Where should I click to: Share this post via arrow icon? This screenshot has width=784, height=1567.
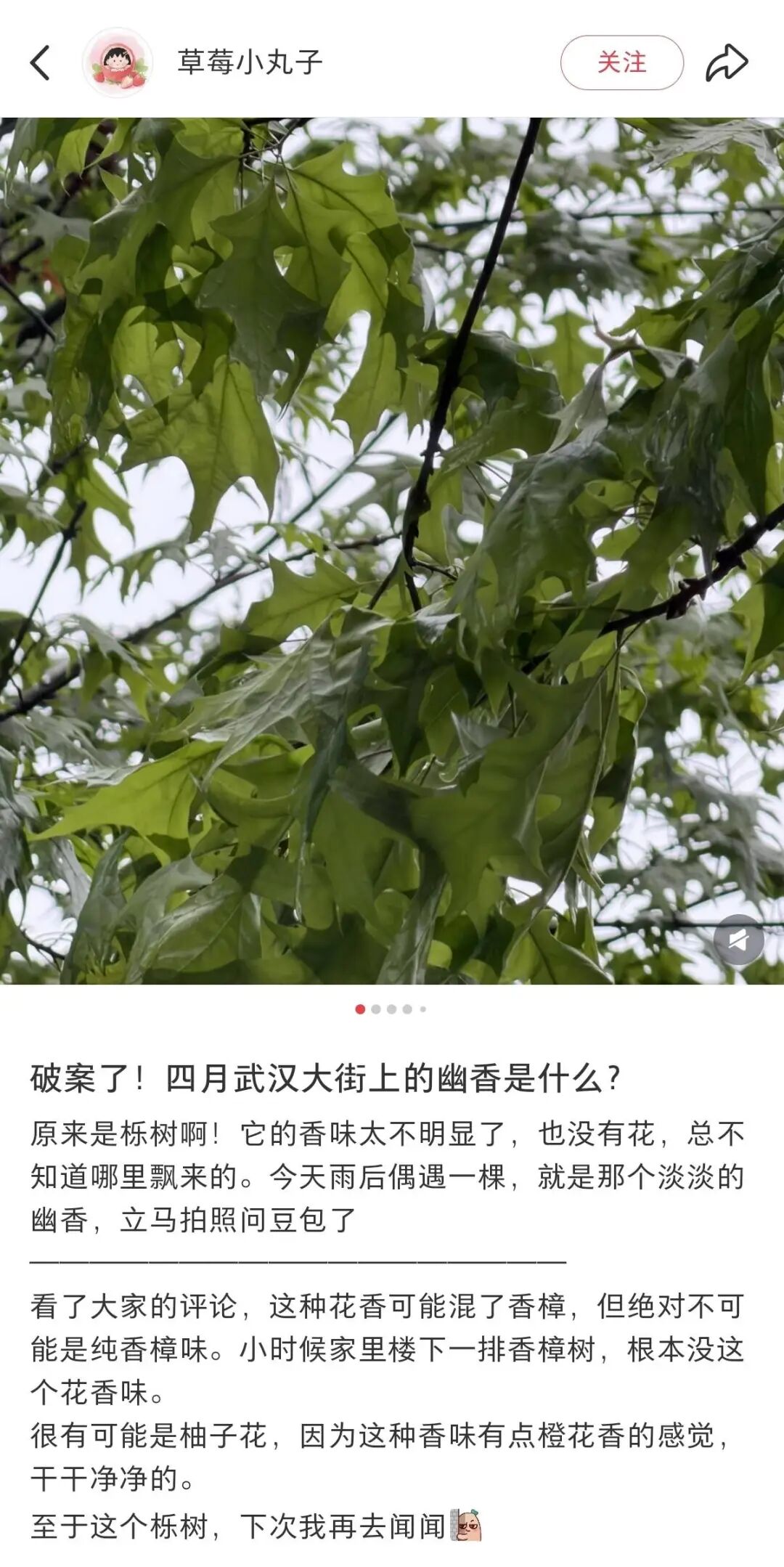pos(727,62)
